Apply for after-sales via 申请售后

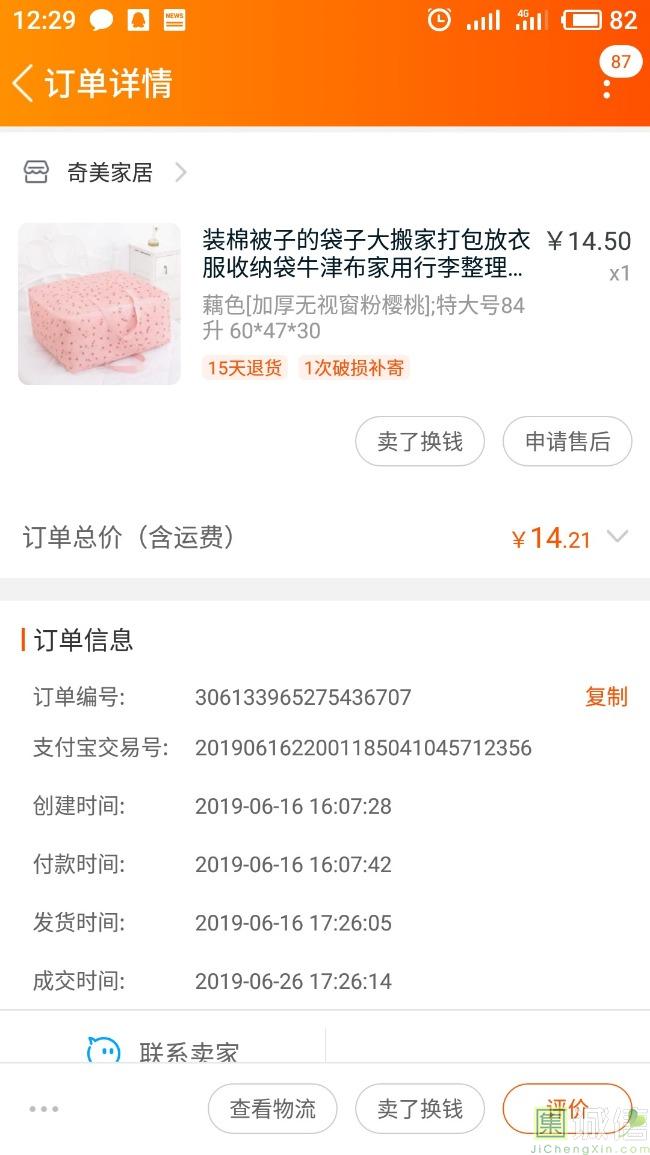point(567,442)
